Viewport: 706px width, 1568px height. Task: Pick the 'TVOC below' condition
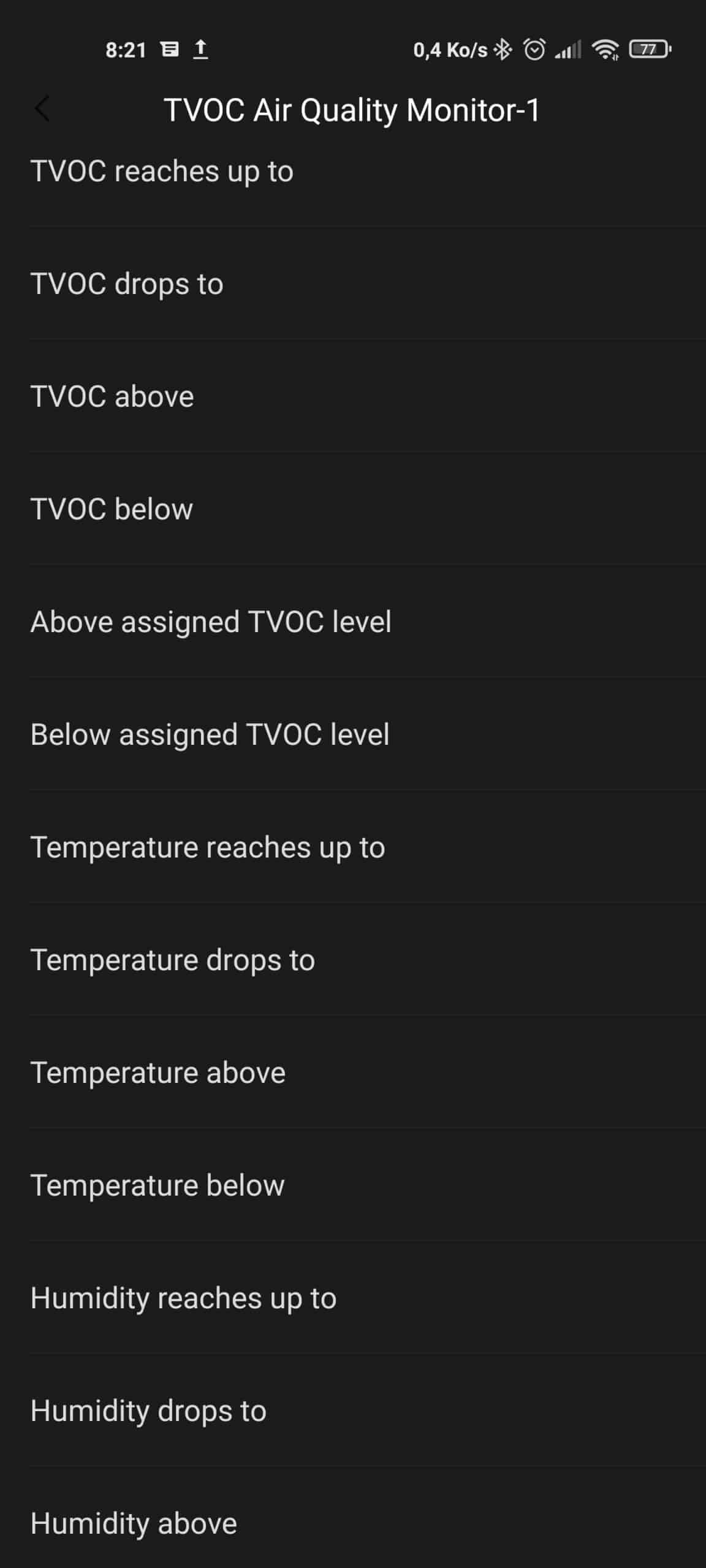click(353, 508)
